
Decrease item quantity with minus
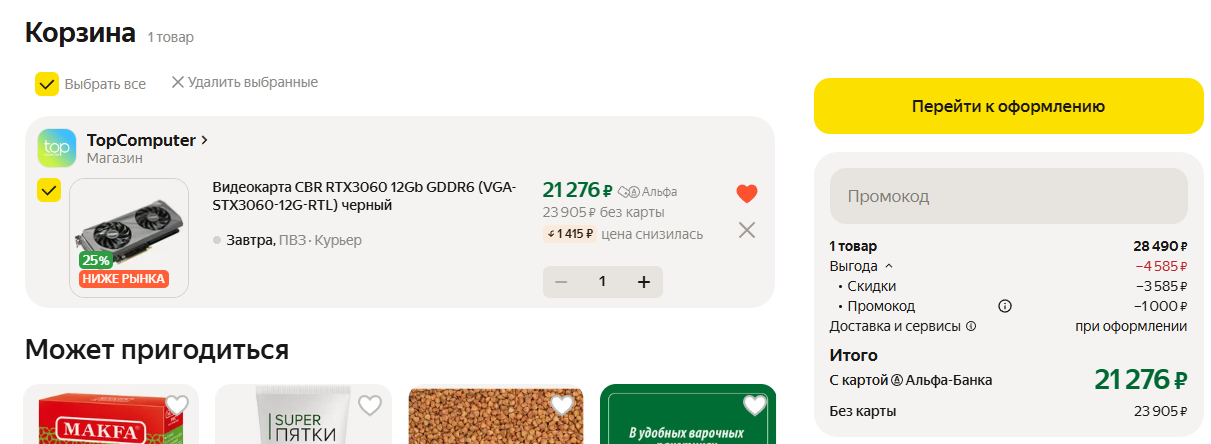[561, 282]
